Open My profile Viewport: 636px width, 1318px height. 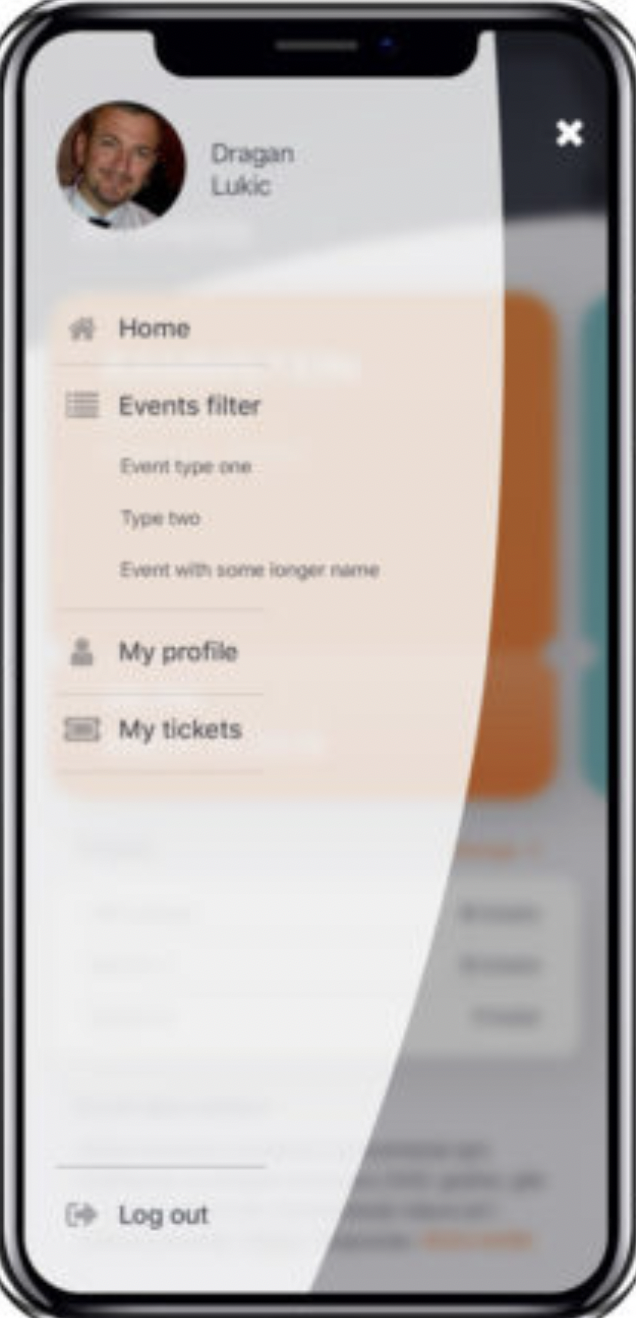177,653
